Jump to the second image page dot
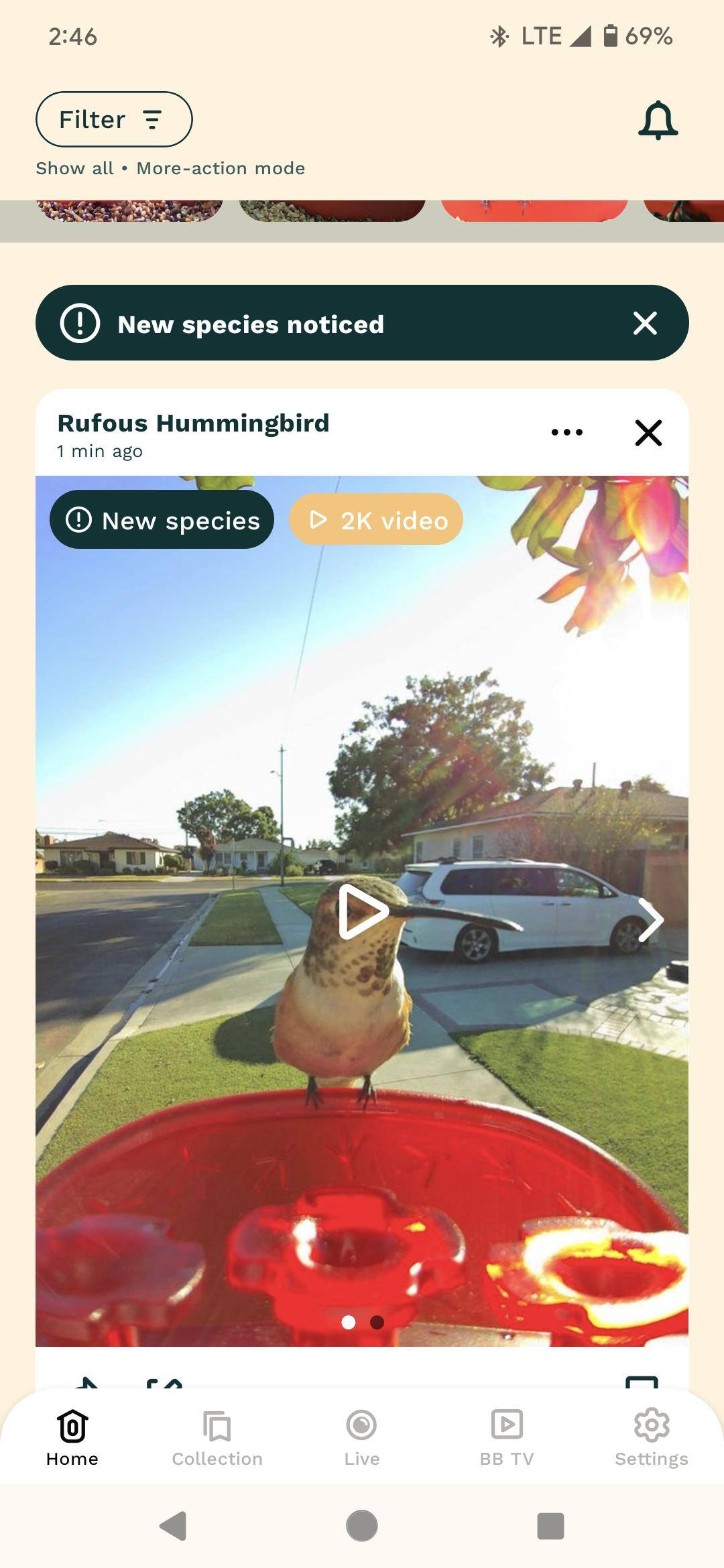Image resolution: width=724 pixels, height=1568 pixels. pos(377,1322)
